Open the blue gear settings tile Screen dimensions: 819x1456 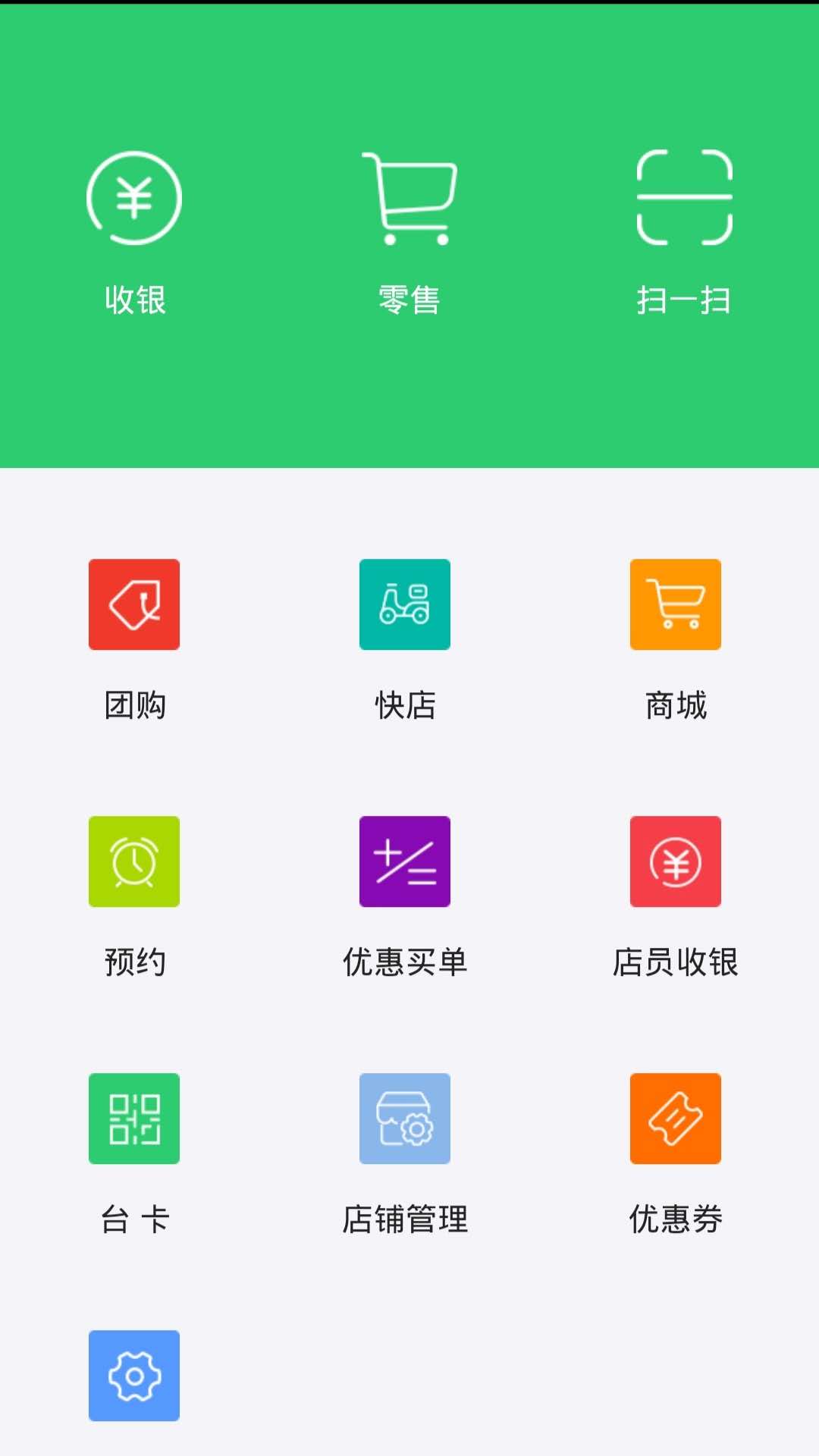[134, 1376]
